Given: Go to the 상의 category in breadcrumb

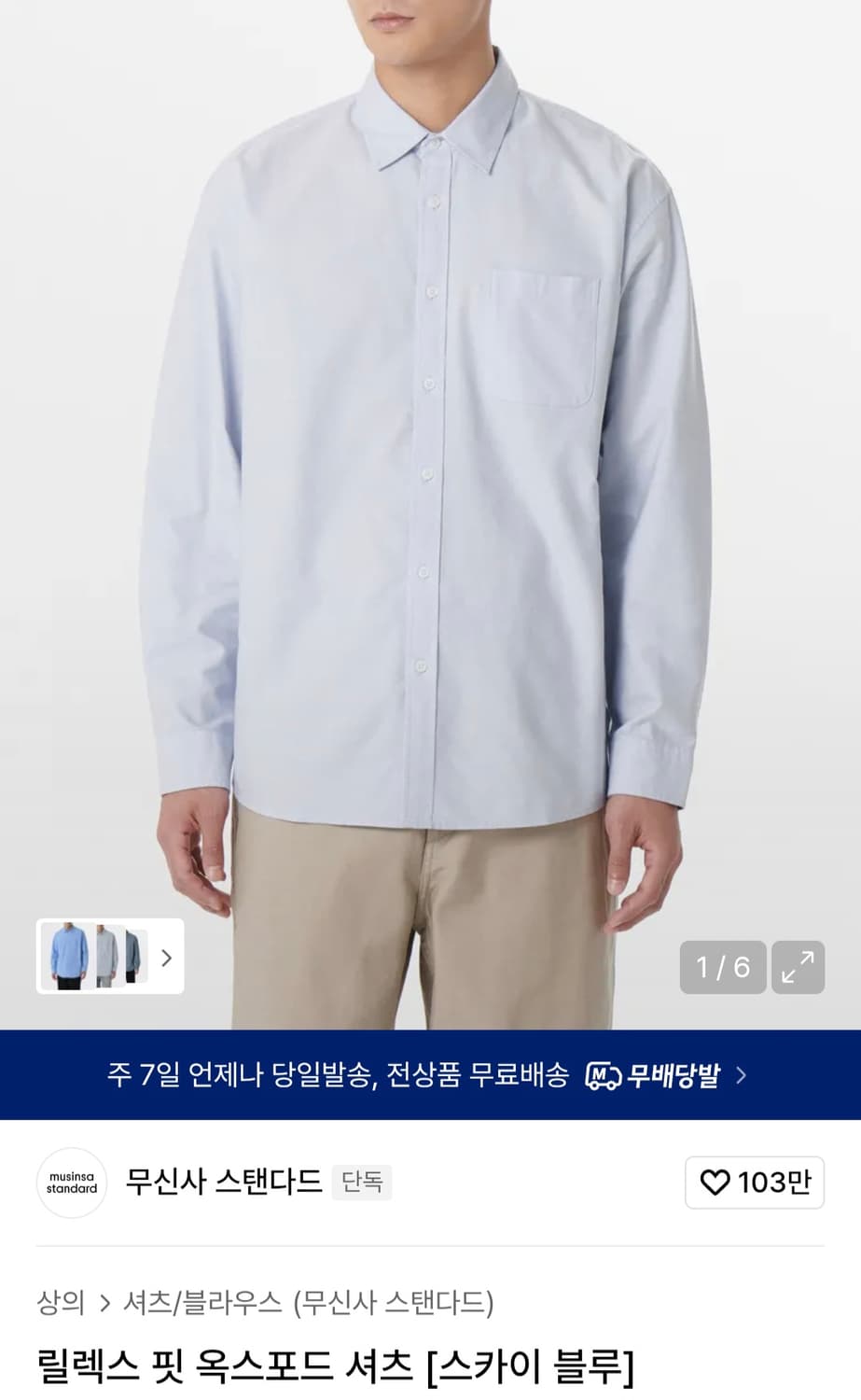Looking at the screenshot, I should (x=62, y=1303).
